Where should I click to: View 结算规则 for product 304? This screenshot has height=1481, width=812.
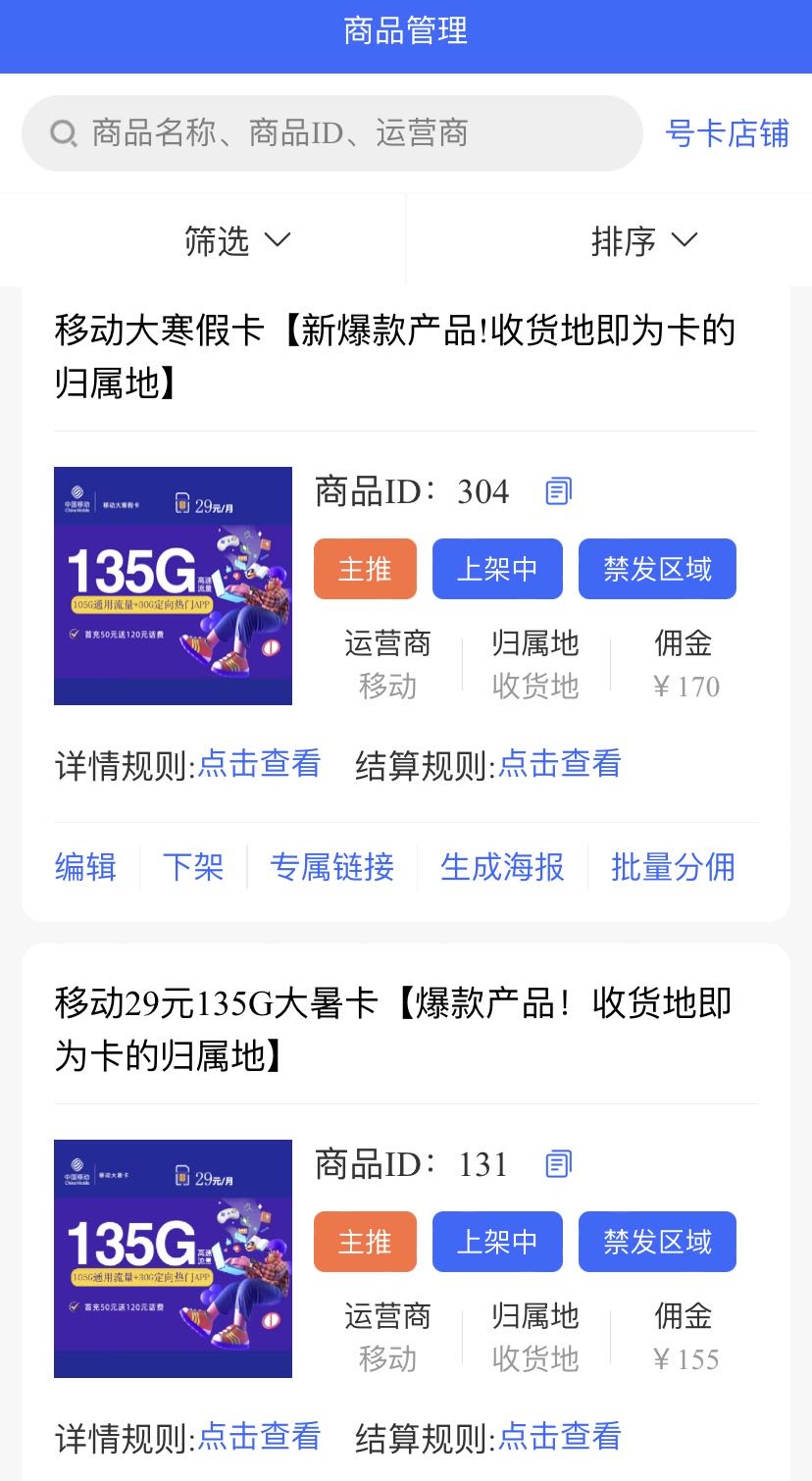(559, 764)
